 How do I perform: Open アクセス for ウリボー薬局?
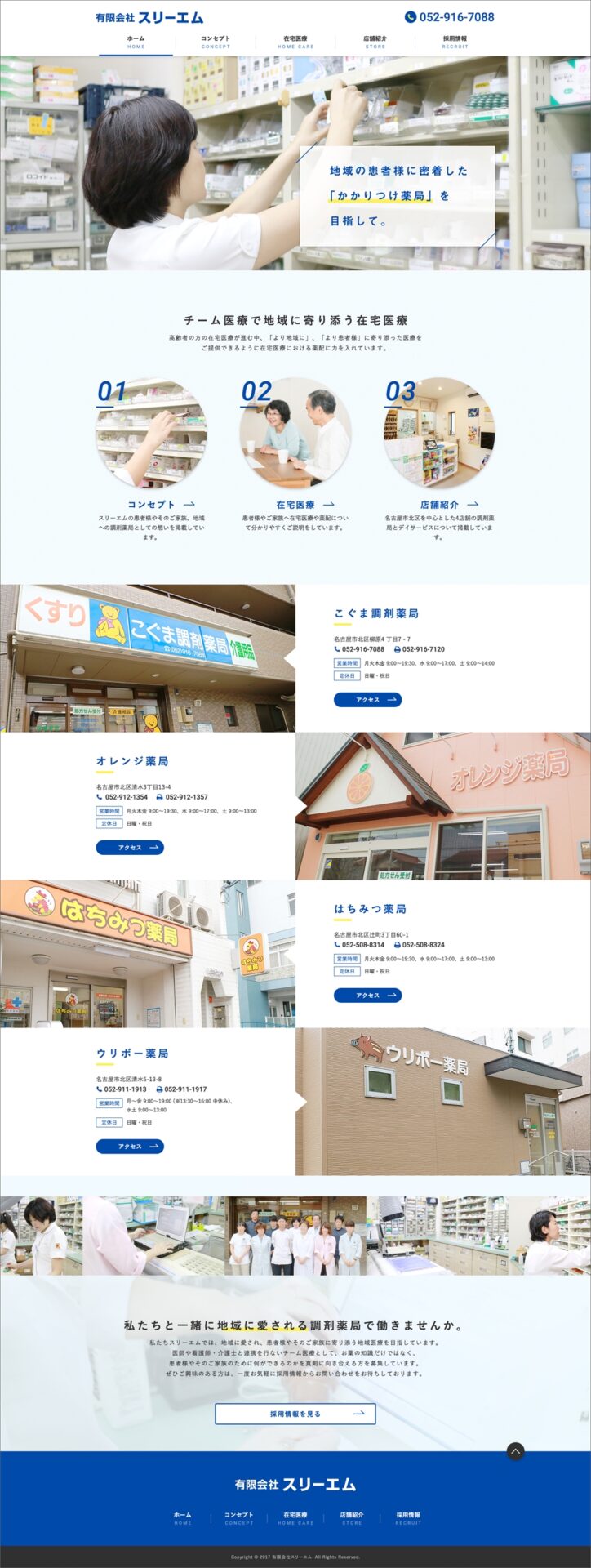click(130, 1147)
